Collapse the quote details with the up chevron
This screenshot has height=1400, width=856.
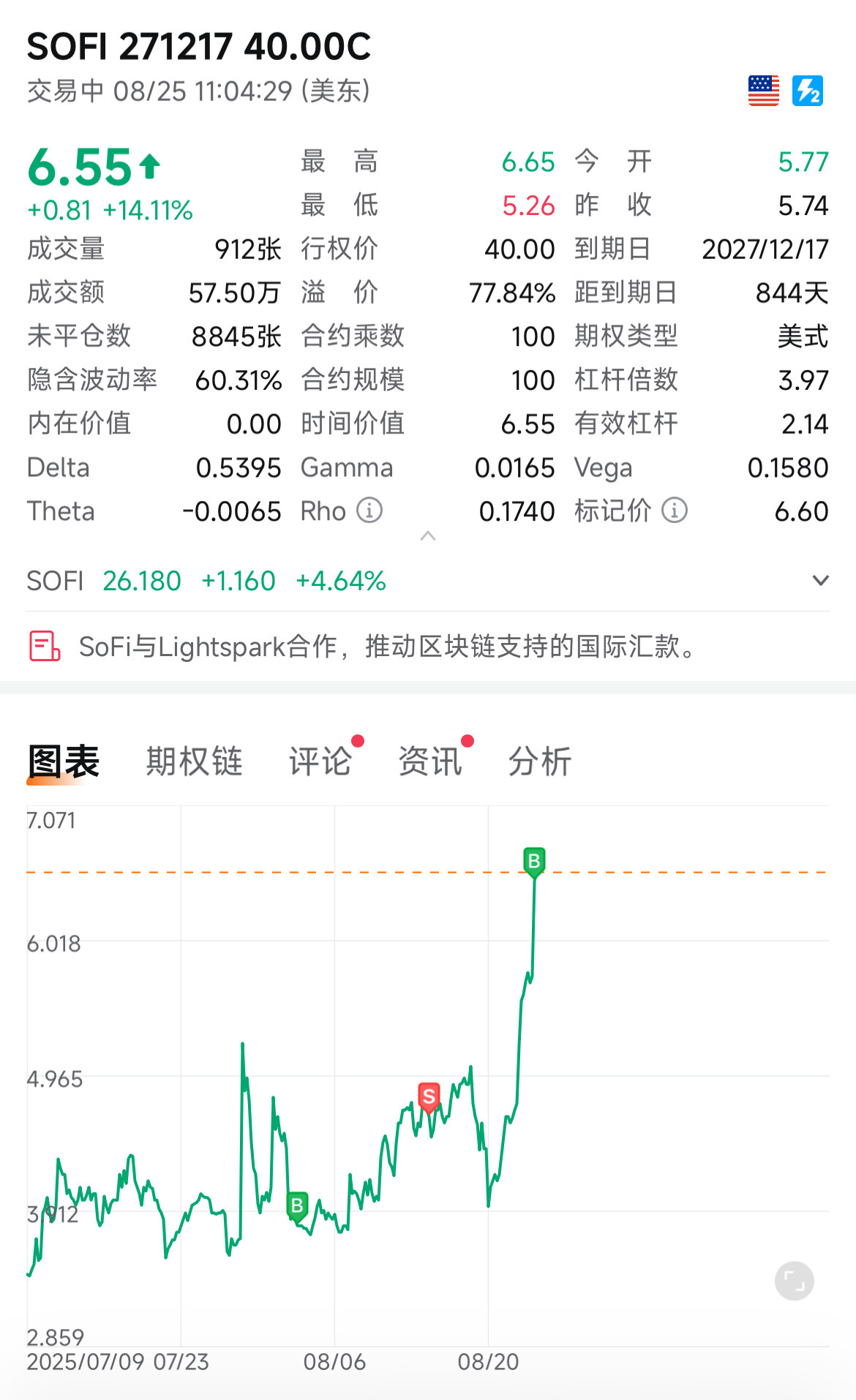pos(428,536)
